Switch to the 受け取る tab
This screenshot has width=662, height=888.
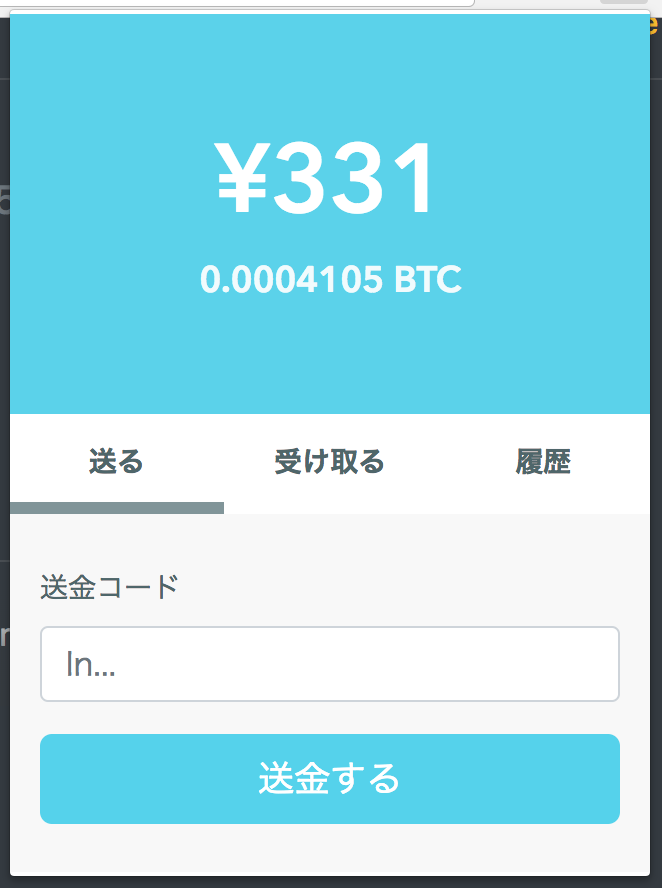[329, 462]
